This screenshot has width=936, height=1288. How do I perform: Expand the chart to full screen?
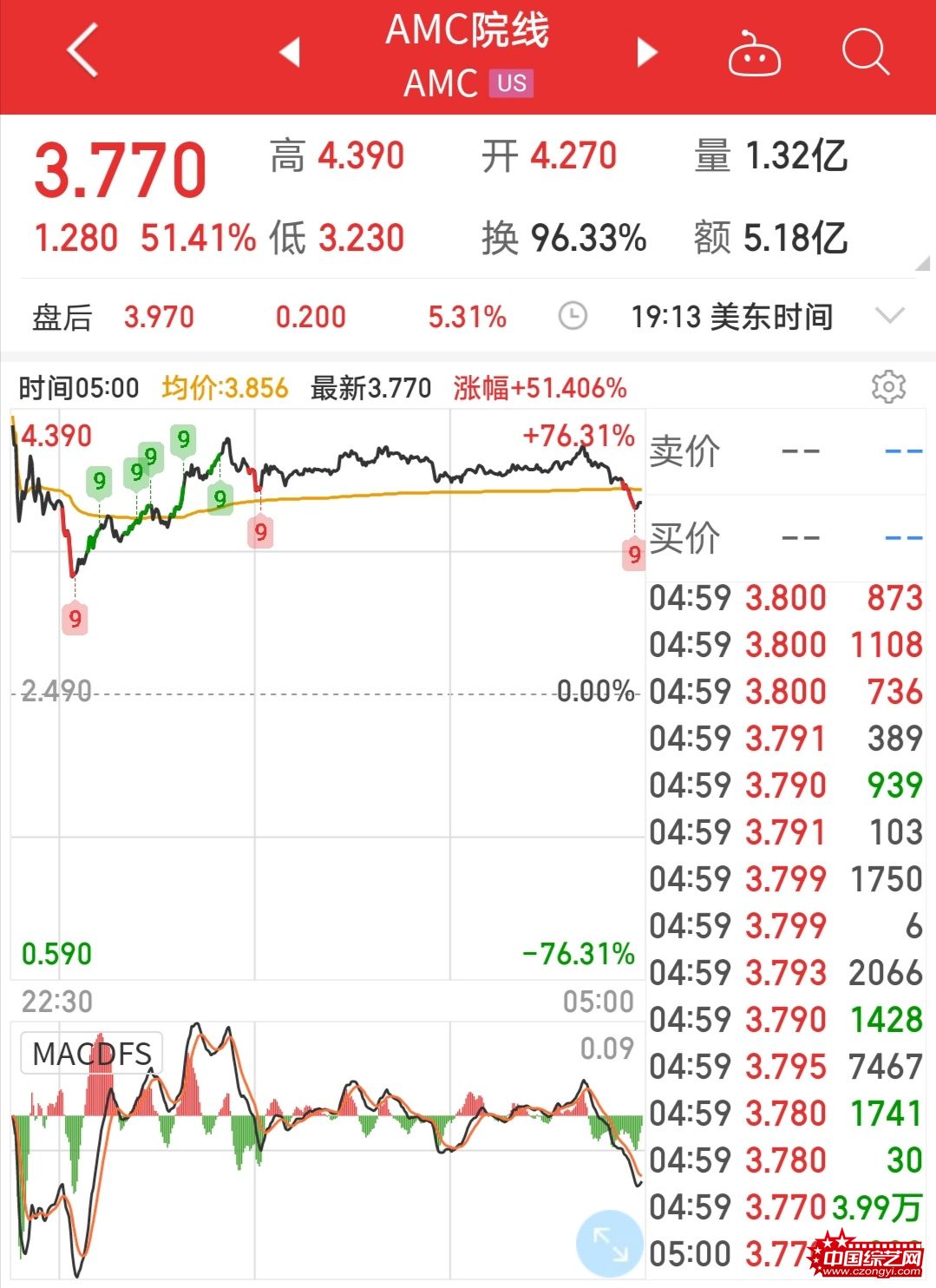click(x=610, y=1243)
